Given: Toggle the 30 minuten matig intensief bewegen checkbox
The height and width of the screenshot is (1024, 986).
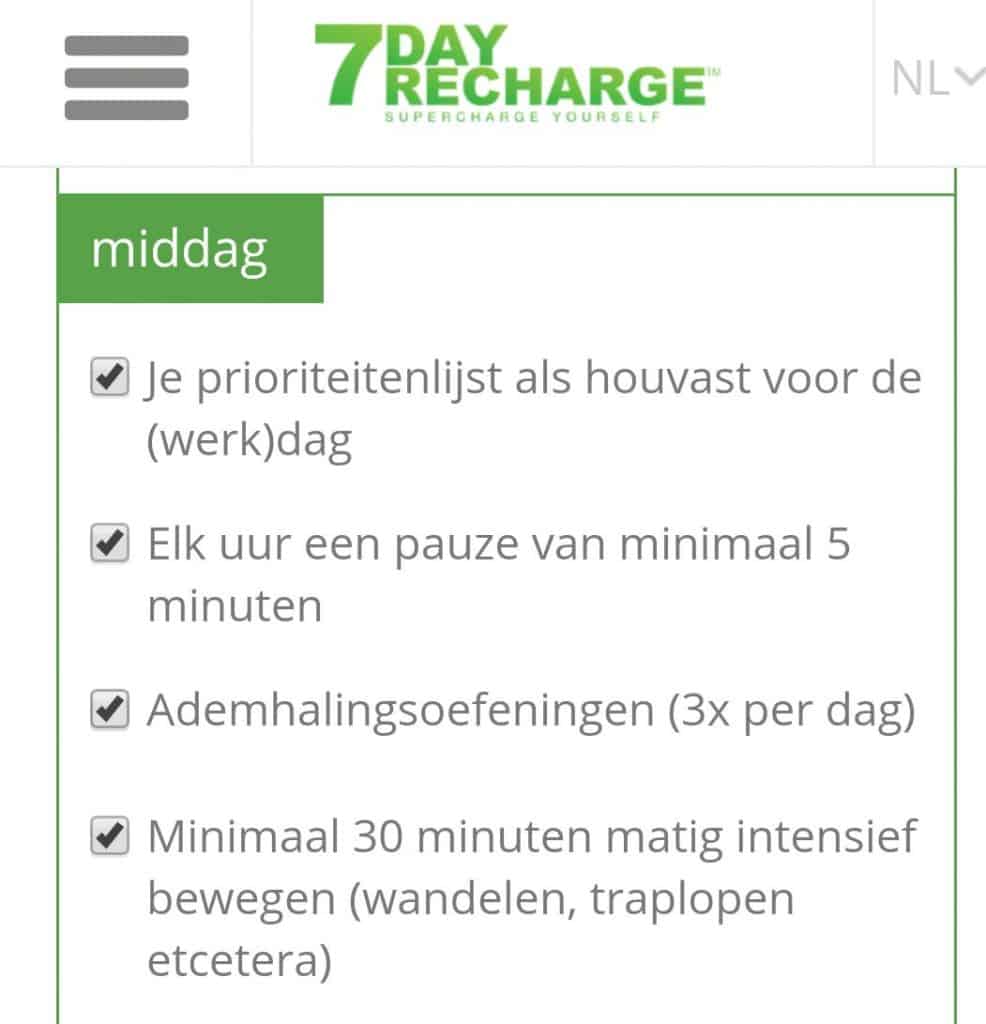Looking at the screenshot, I should point(109,836).
